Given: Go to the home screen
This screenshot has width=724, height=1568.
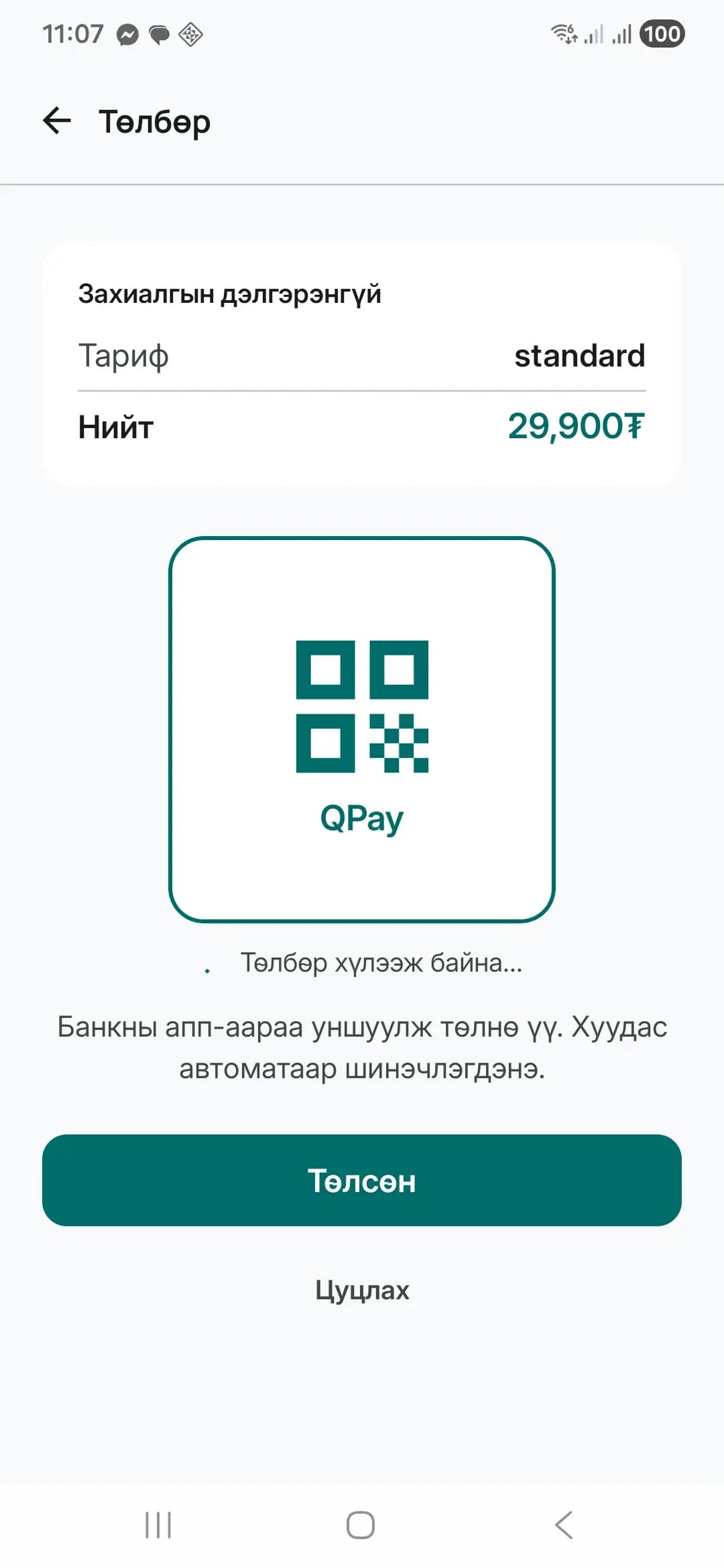Looking at the screenshot, I should click(361, 1526).
